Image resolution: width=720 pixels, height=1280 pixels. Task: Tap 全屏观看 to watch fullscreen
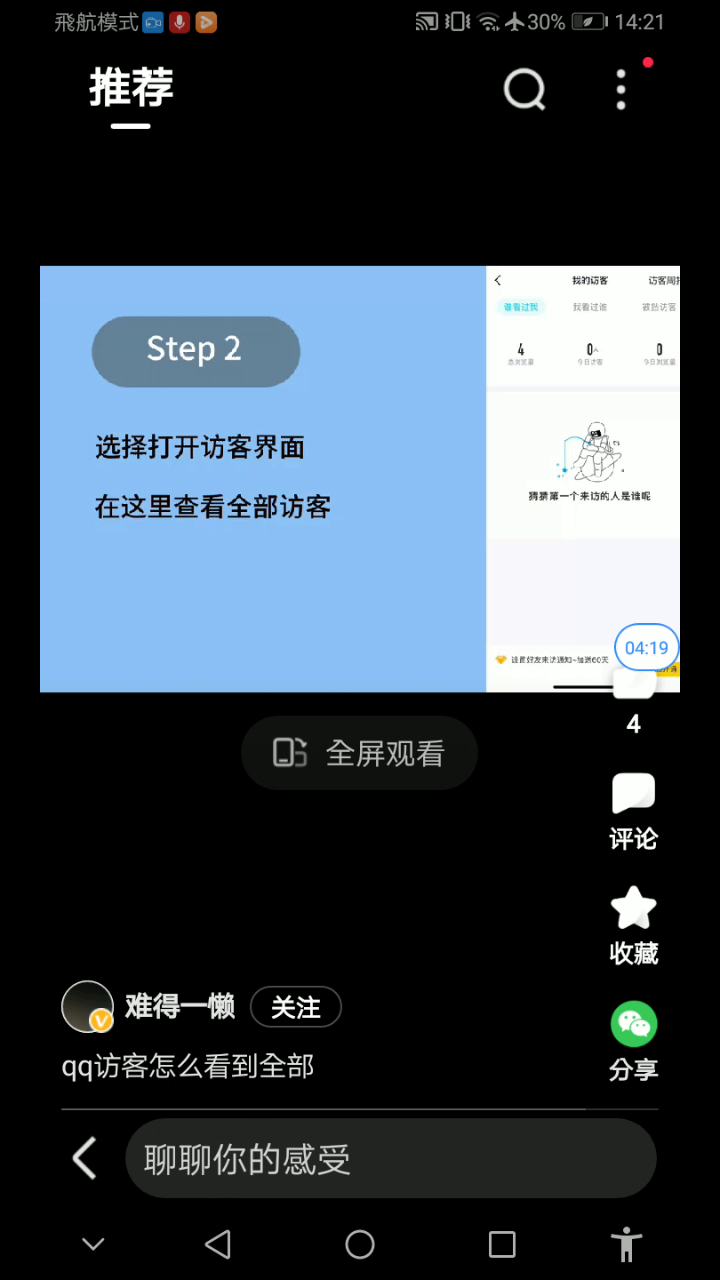(359, 753)
